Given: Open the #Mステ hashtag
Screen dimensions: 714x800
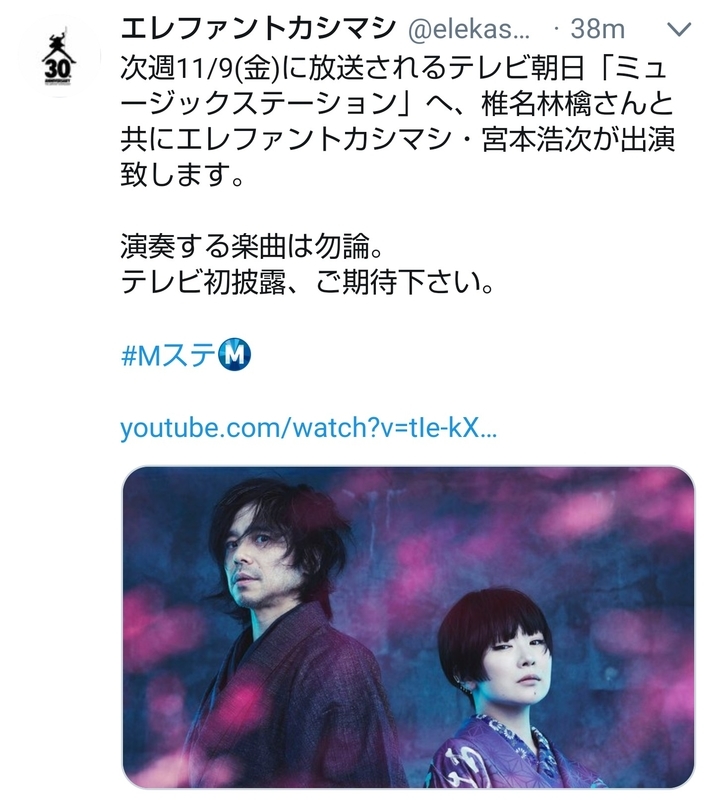Looking at the screenshot, I should click(x=168, y=355).
